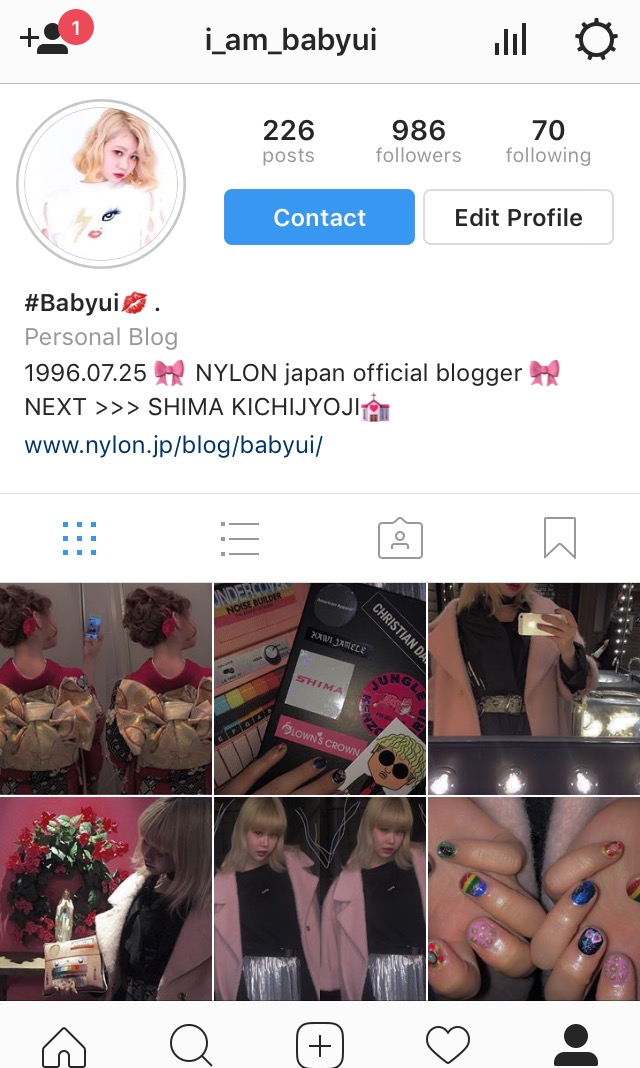Image resolution: width=640 pixels, height=1068 pixels.
Task: Switch to list view tab
Action: pyautogui.click(x=240, y=538)
